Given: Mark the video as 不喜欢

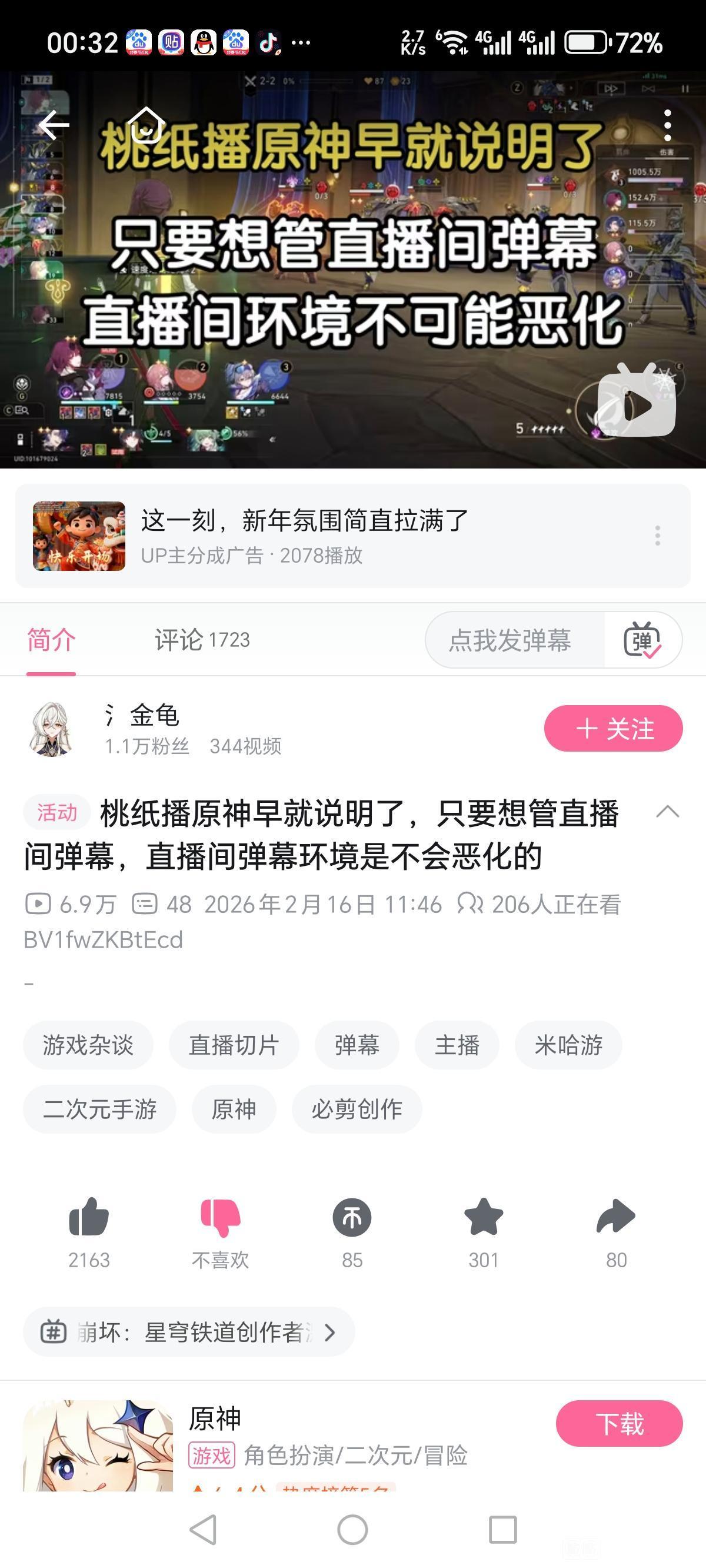Looking at the screenshot, I should click(x=220, y=1218).
